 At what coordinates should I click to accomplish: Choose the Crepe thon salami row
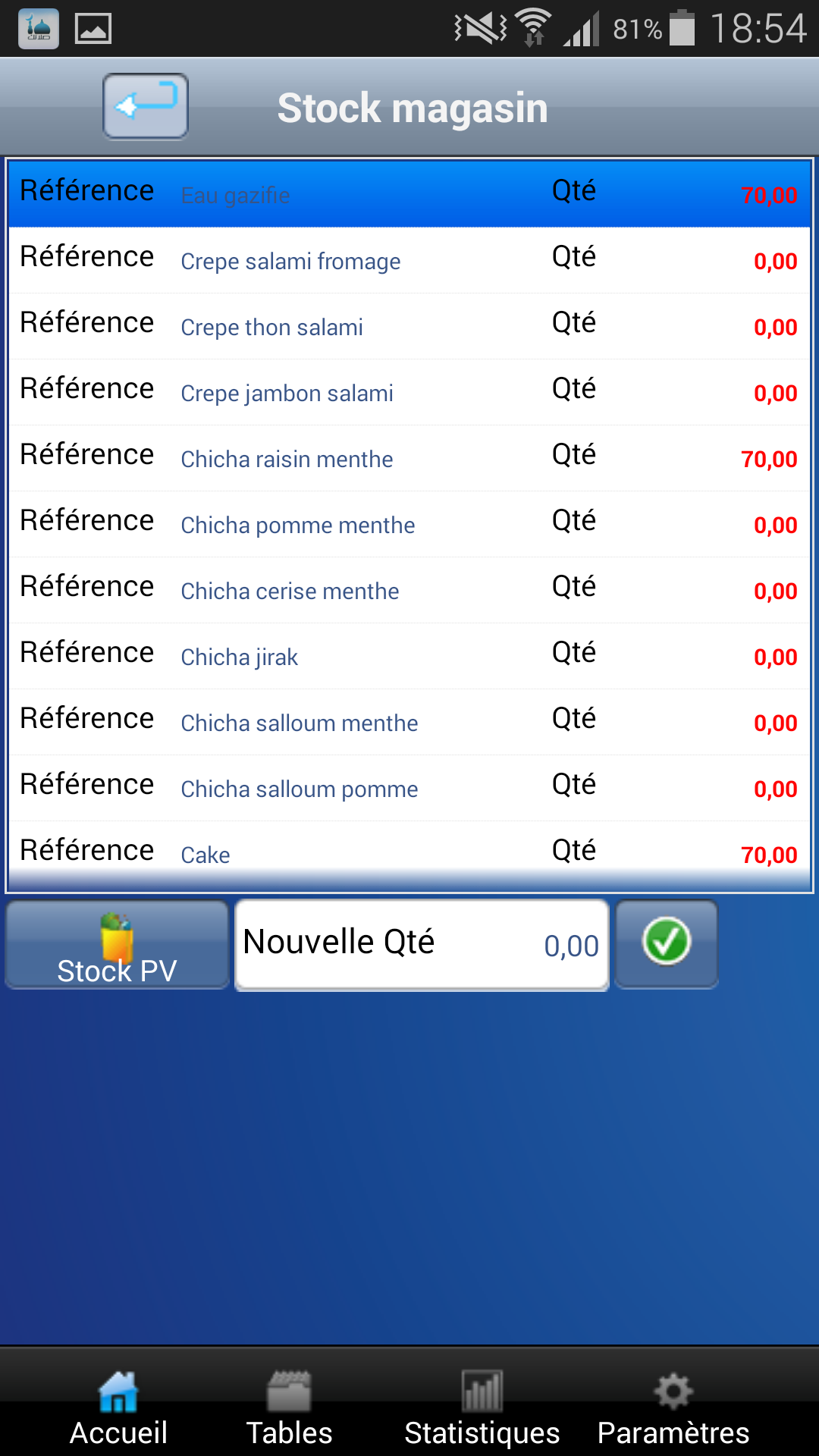click(409, 326)
